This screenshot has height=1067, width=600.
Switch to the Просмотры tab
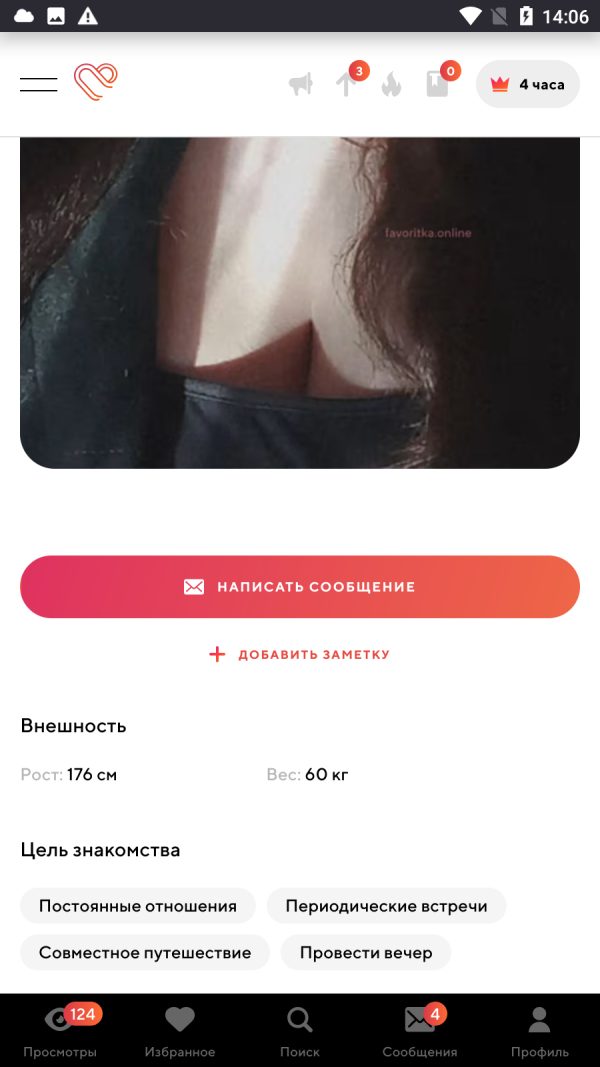60,1030
